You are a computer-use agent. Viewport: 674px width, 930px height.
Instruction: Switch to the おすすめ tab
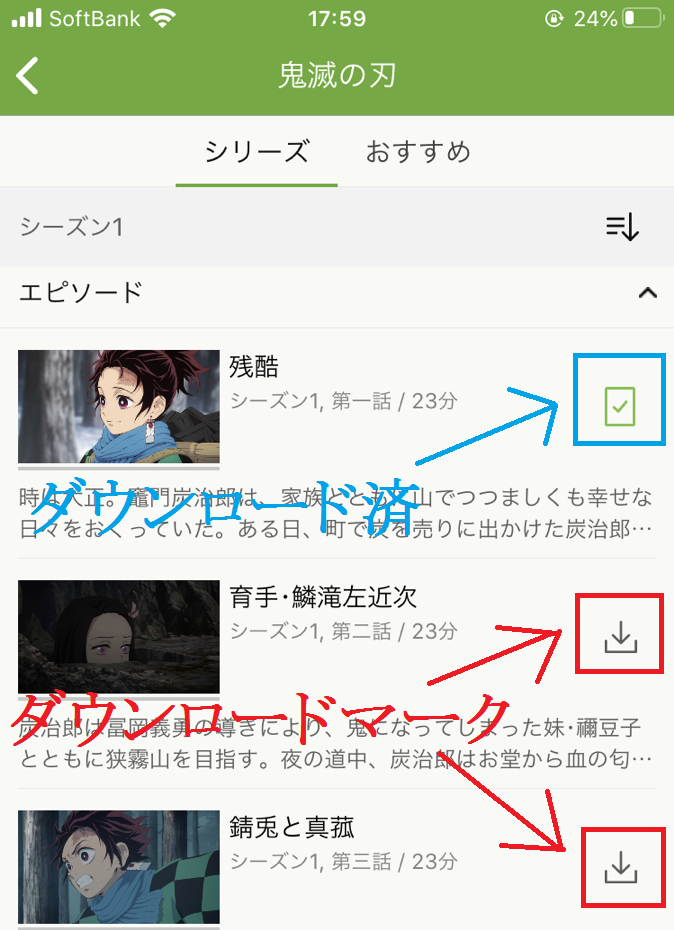418,152
